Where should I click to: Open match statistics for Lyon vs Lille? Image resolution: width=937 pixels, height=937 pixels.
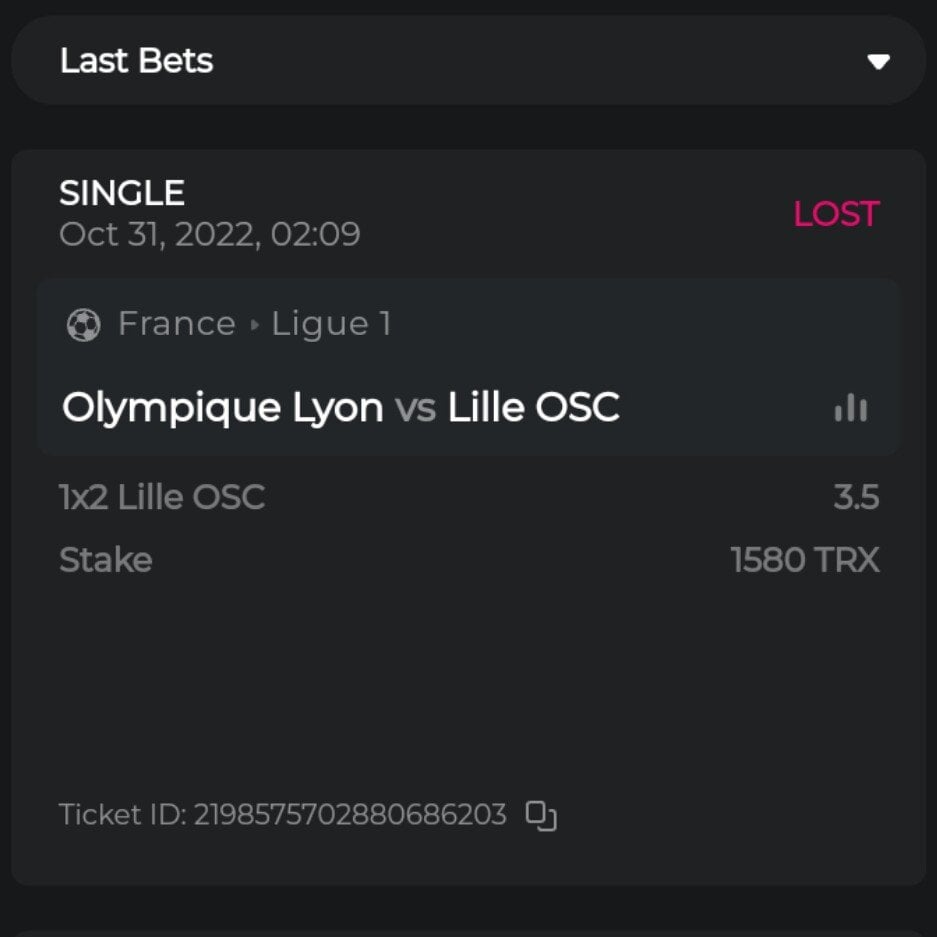[x=851, y=408]
